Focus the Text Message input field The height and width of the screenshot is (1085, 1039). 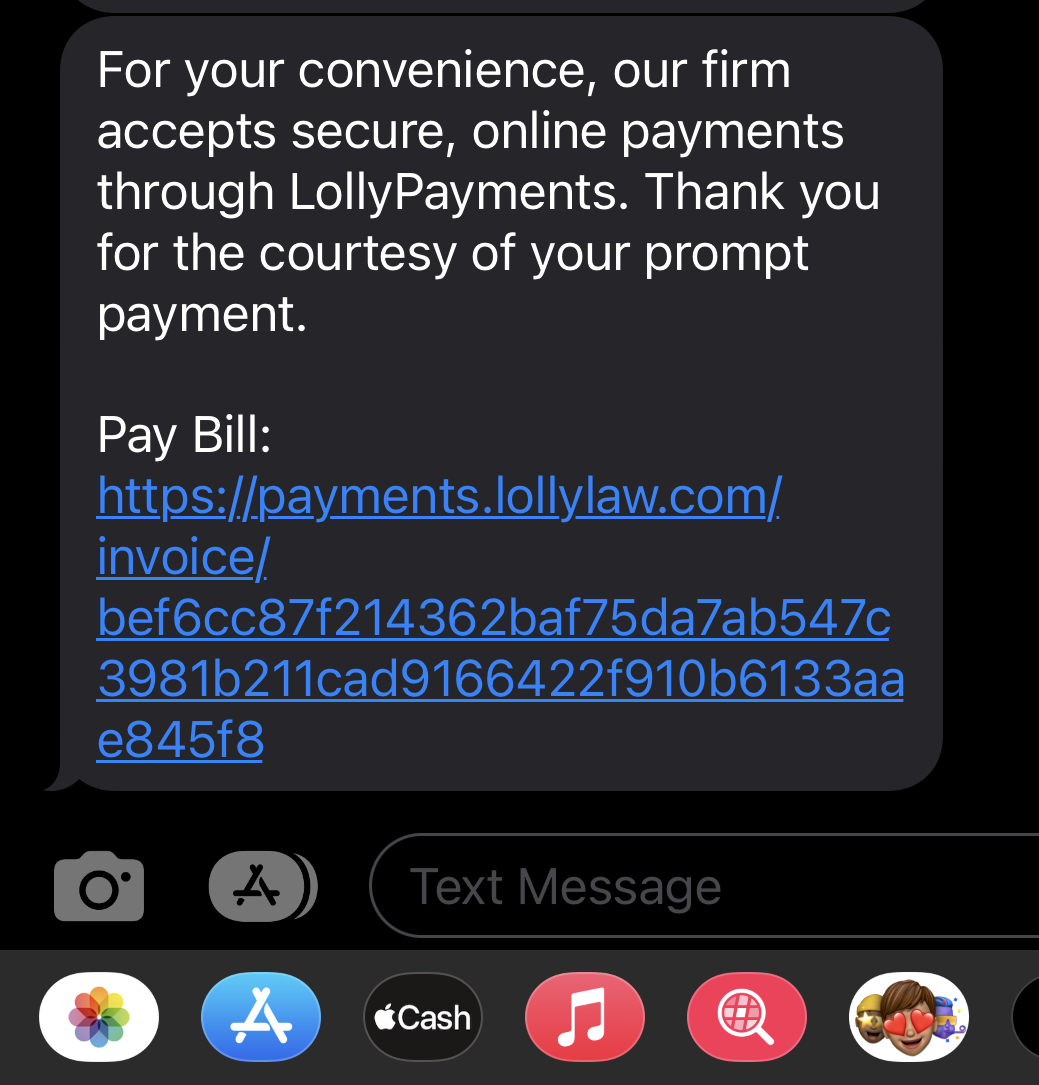pyautogui.click(x=700, y=886)
